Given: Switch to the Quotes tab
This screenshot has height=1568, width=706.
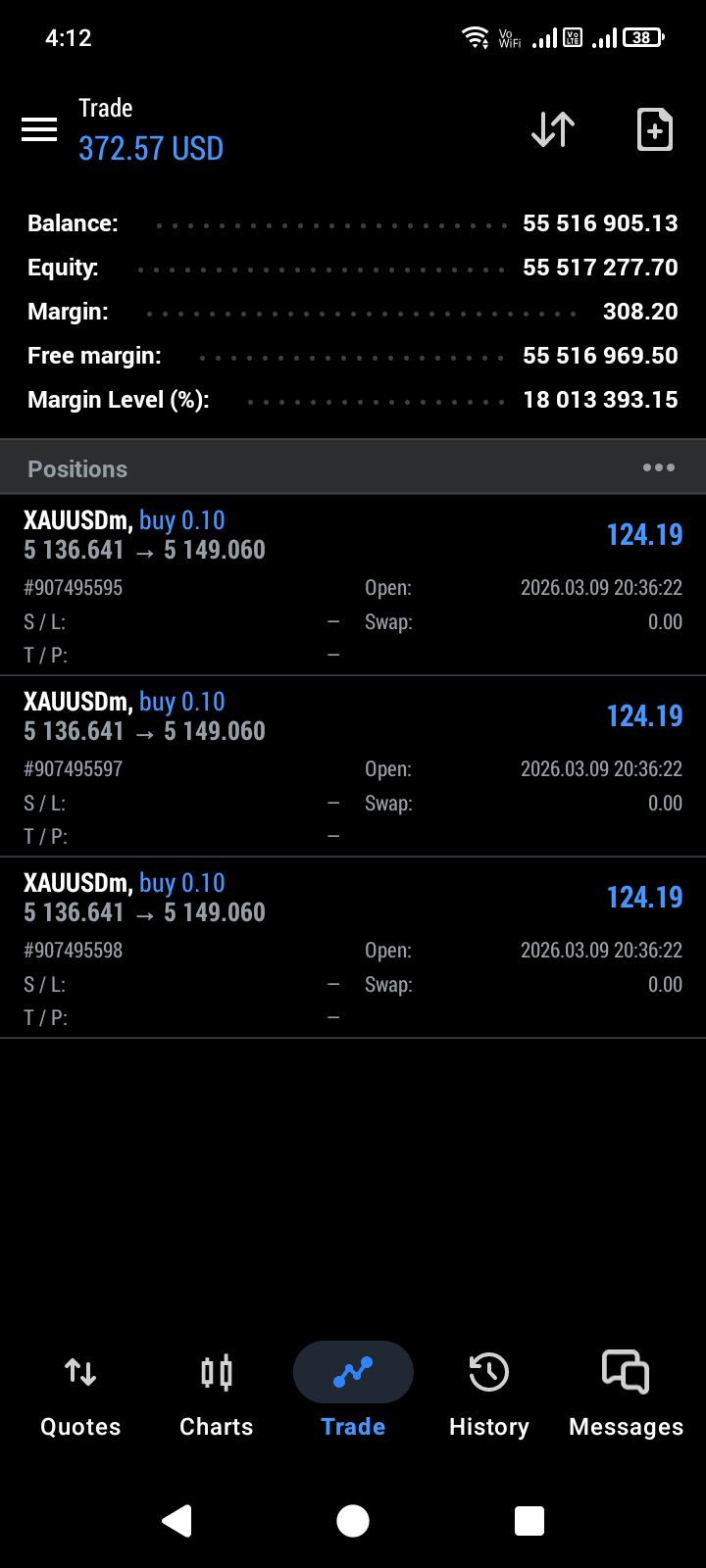Looking at the screenshot, I should (80, 1392).
